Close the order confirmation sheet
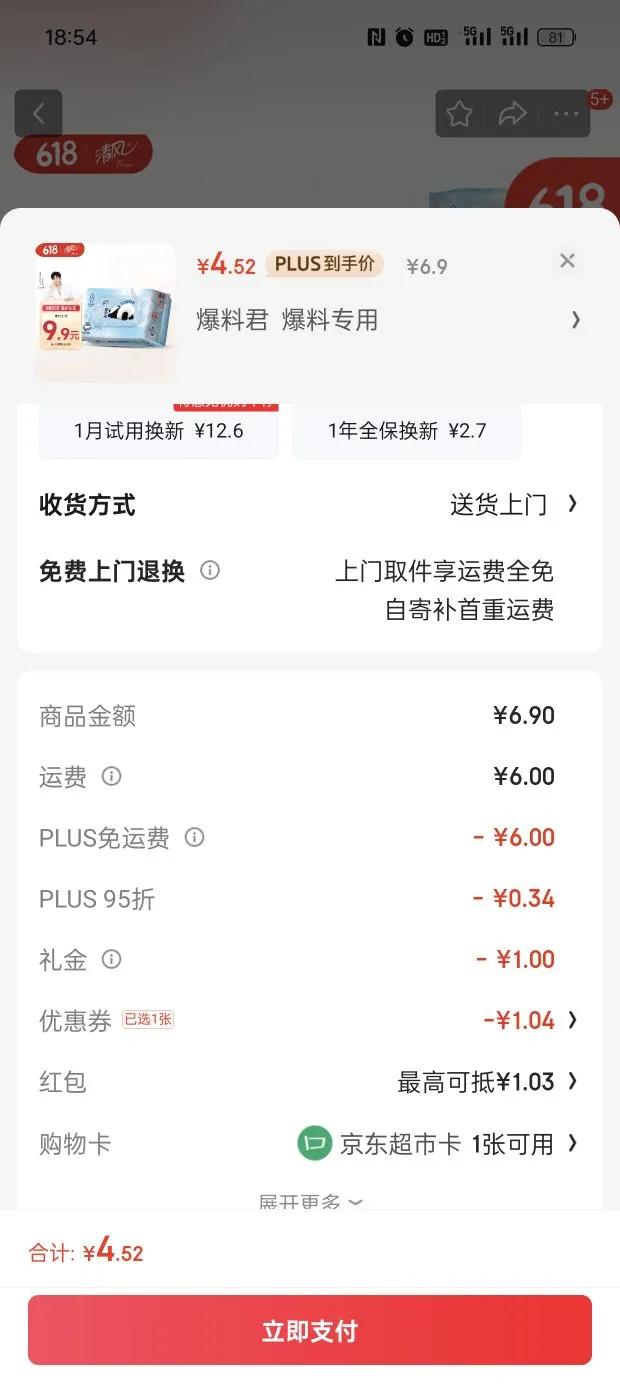 pos(567,261)
